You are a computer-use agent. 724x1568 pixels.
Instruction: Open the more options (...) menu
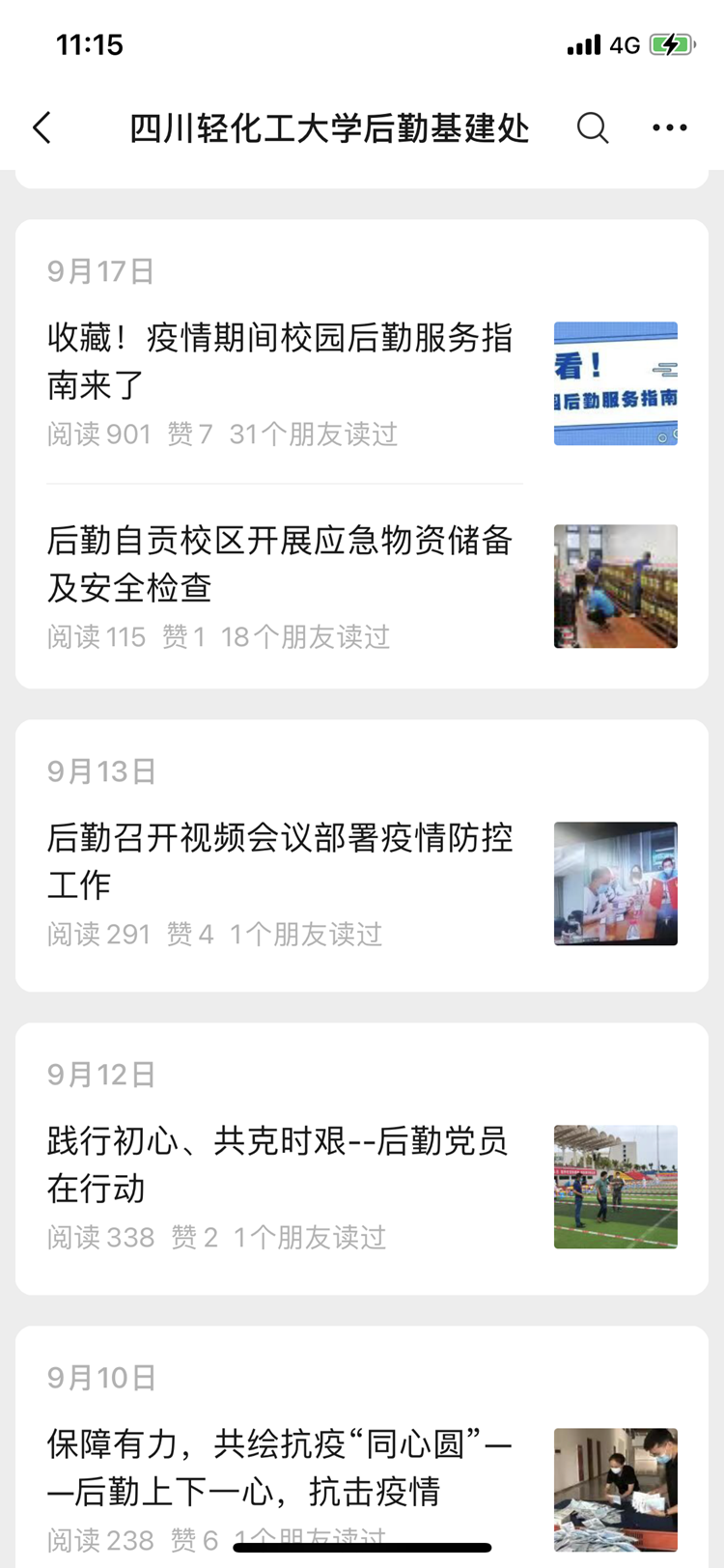669,126
